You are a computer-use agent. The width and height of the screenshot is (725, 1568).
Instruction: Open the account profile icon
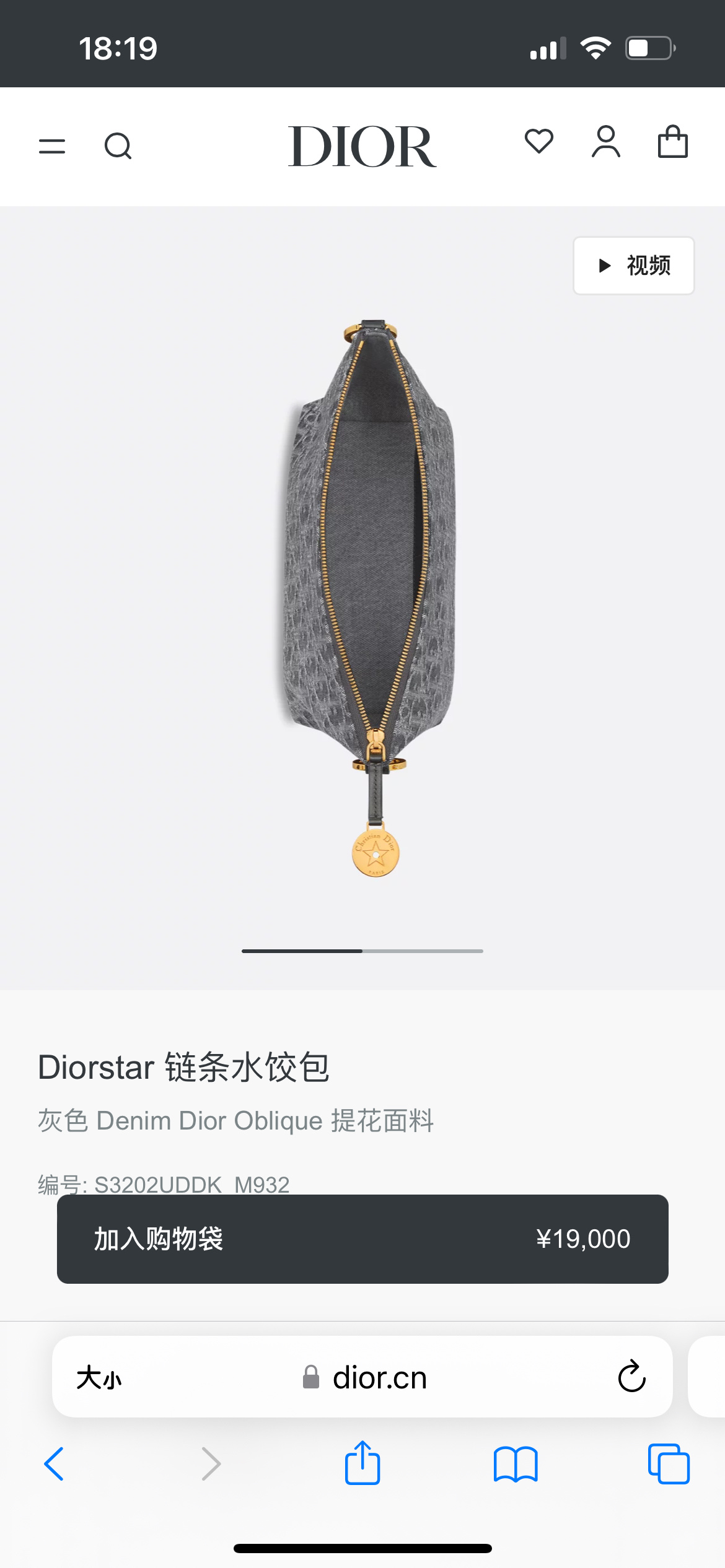(605, 142)
